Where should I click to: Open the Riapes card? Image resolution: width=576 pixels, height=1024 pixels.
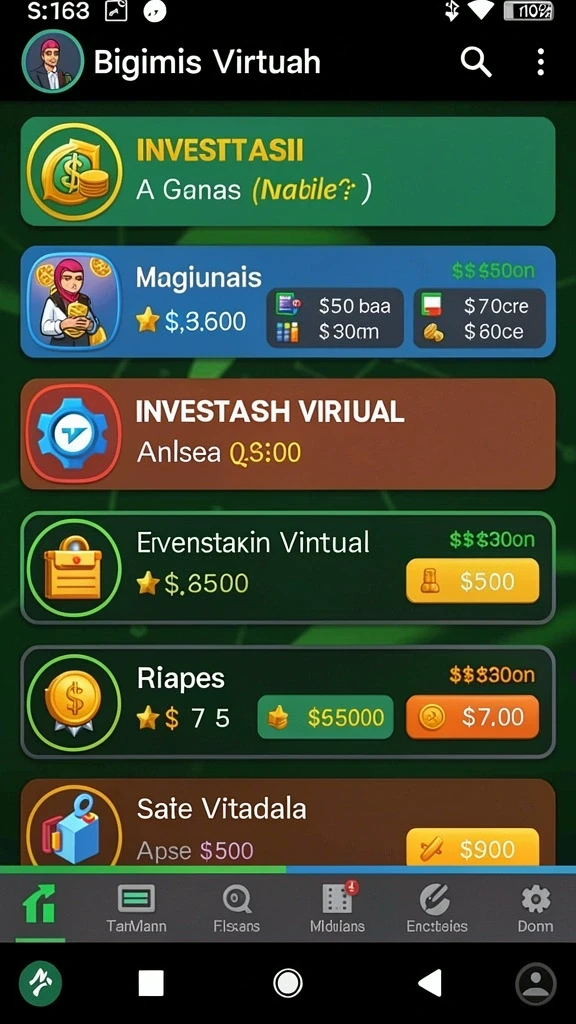point(288,701)
